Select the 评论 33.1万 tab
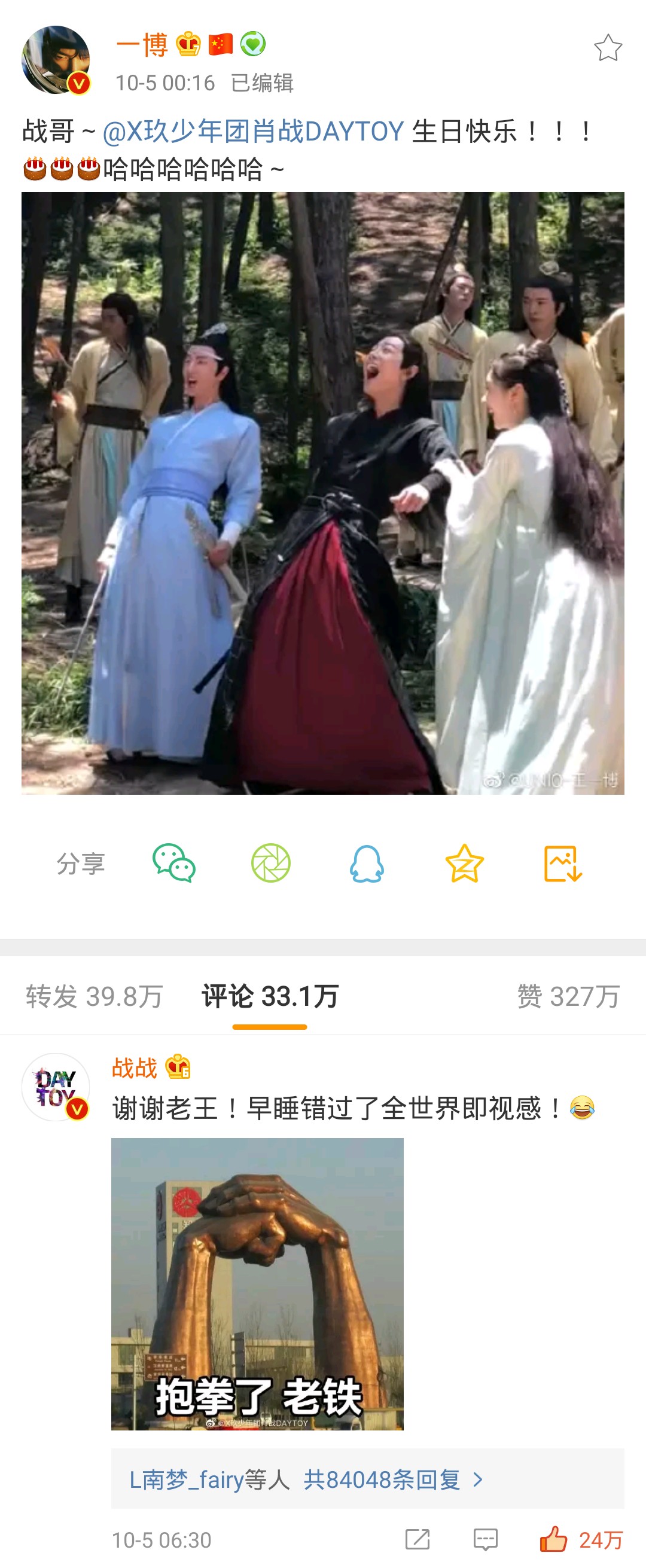646x1568 pixels. (270, 996)
